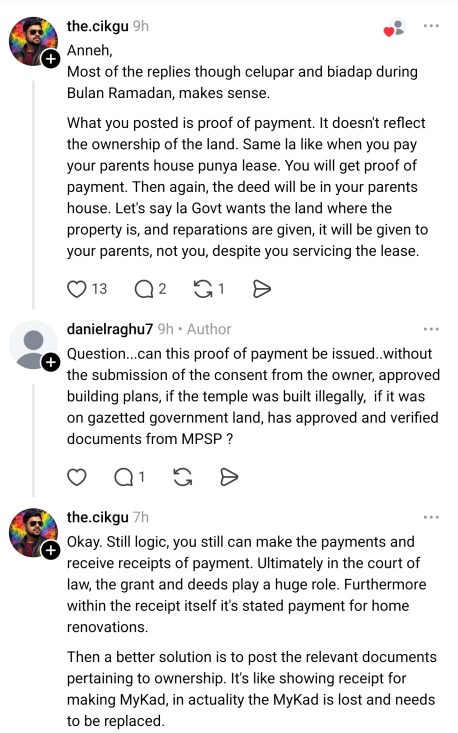Repost danielraghu7's reply
Screen dimensions: 458x733
tap(182, 477)
